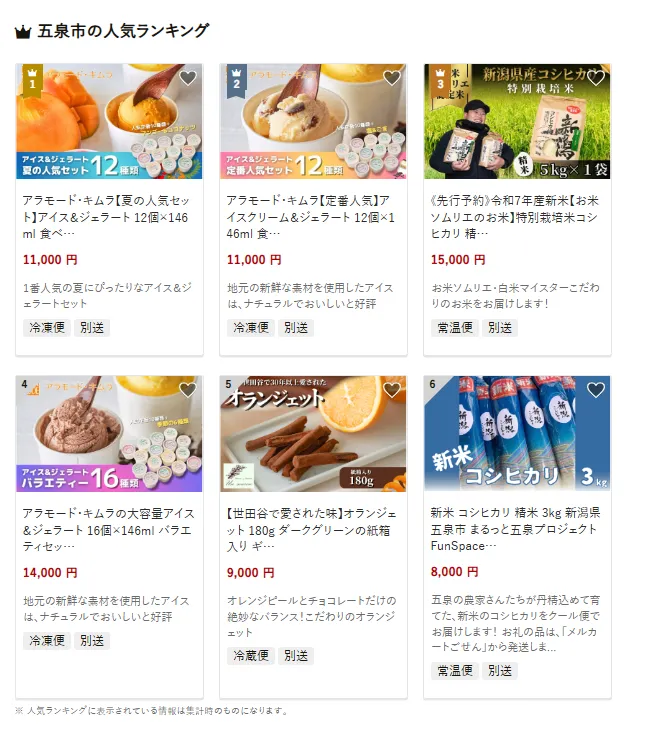Viewport: 669px width, 748px height.
Task: Favorite the rank 5 Orangette chocolate
Action: coord(392,390)
